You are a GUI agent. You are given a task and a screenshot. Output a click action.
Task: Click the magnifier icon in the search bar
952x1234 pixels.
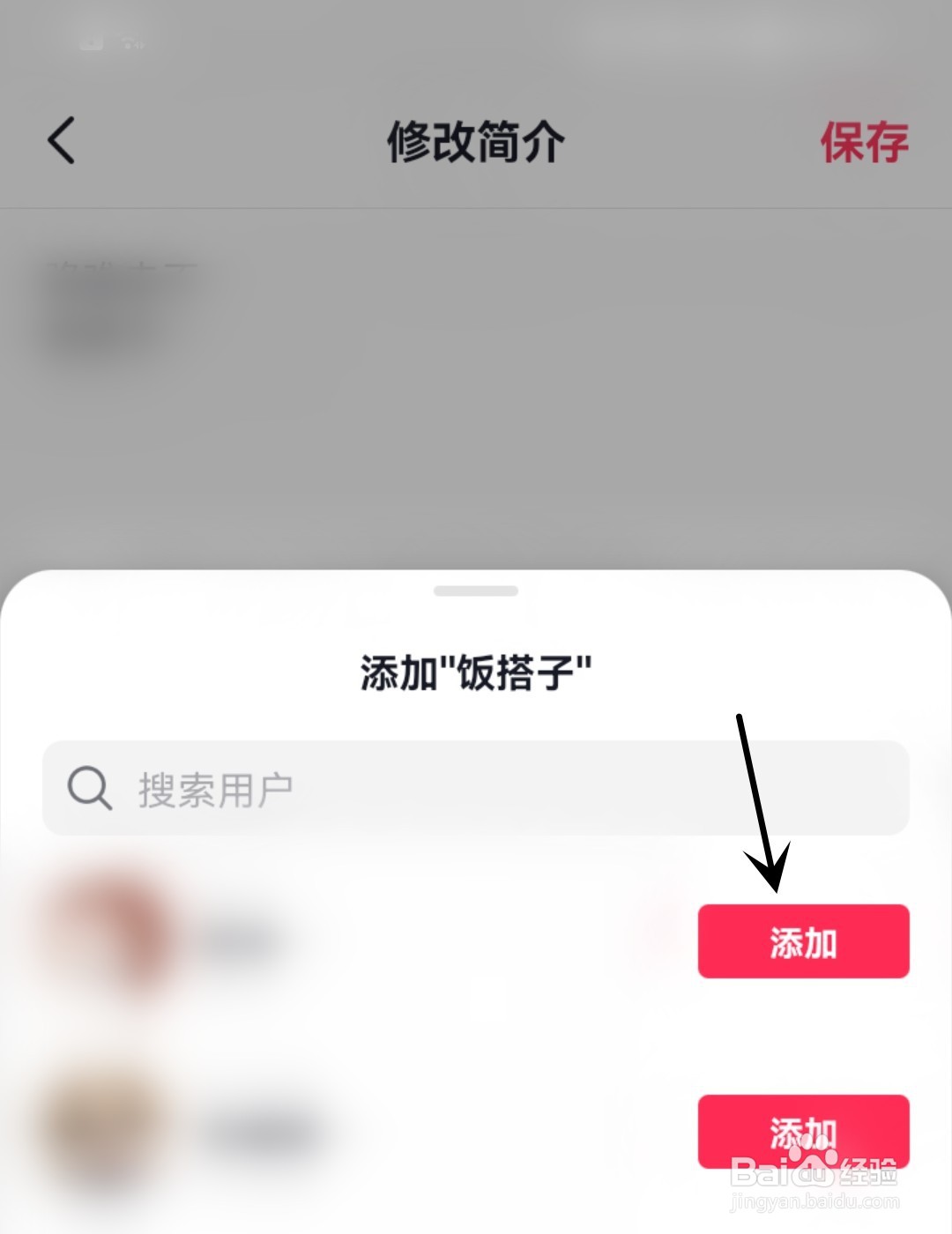[x=87, y=789]
